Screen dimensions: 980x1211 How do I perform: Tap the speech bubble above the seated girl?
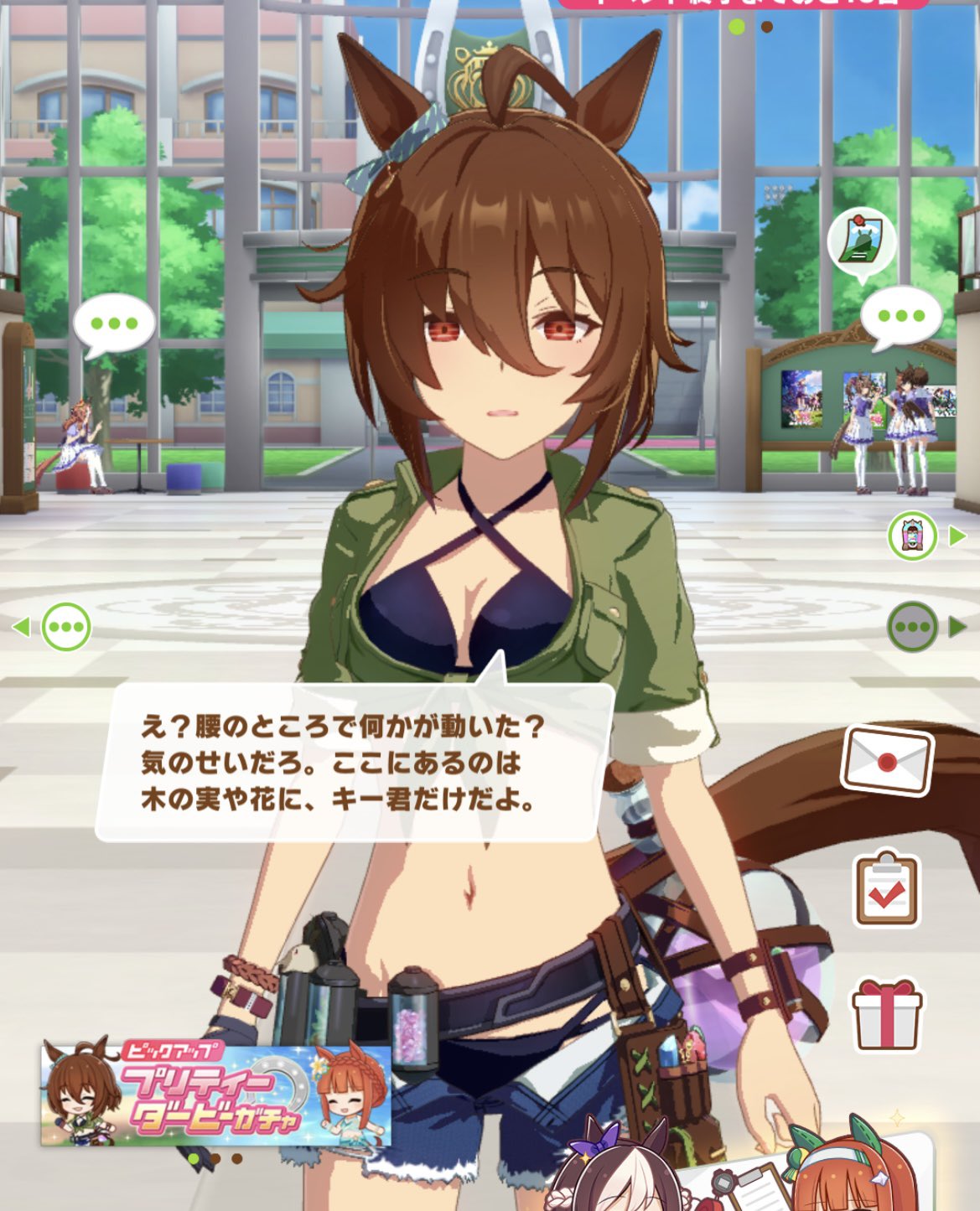[114, 324]
